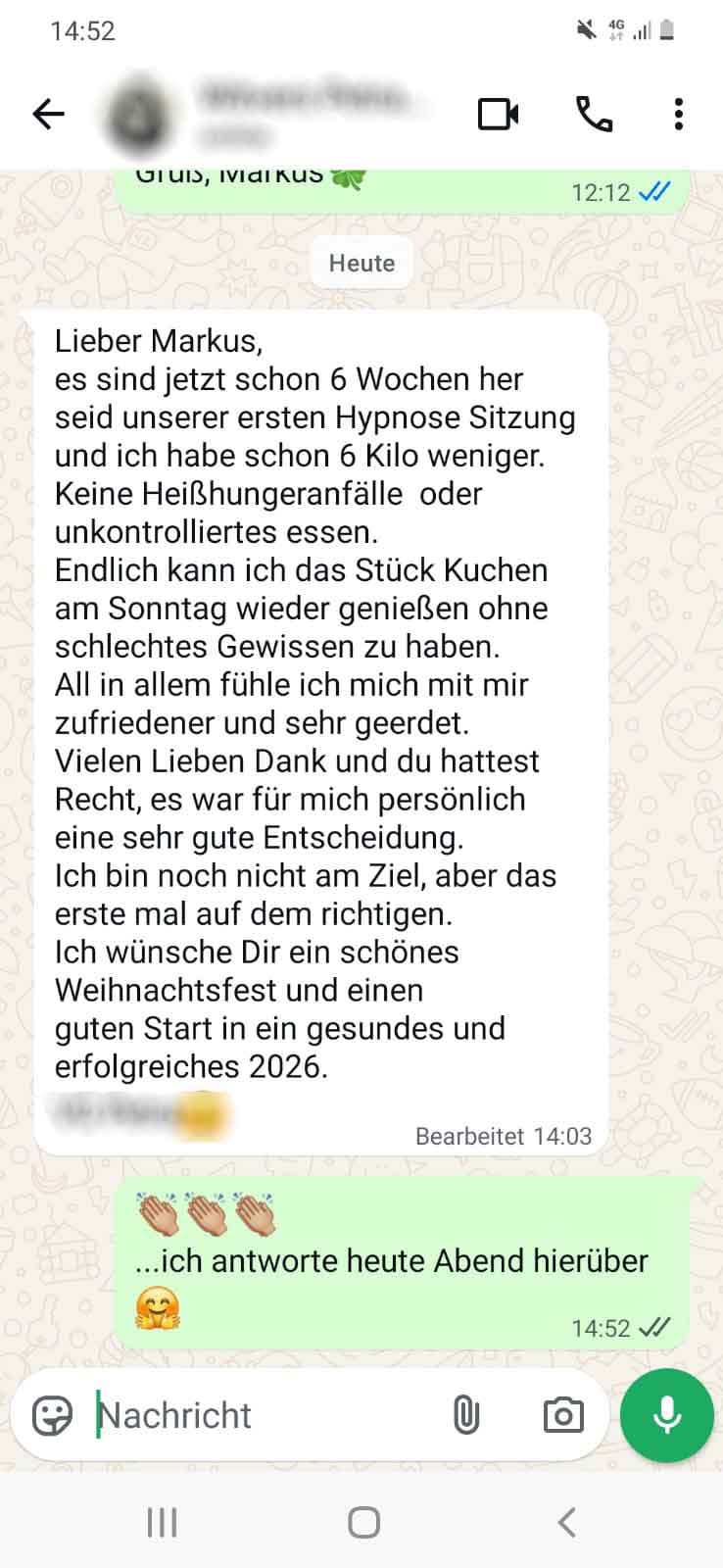Start a voice call
This screenshot has height=1568, width=723.
pos(594,115)
